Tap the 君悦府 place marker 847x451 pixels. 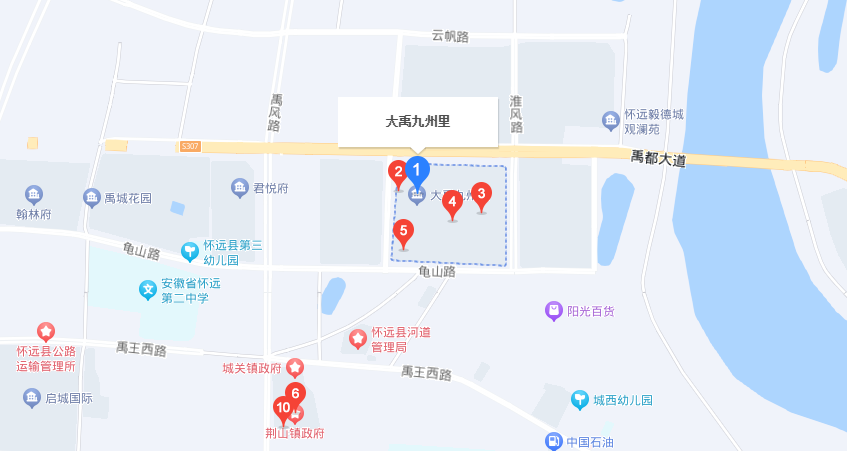(x=240, y=187)
